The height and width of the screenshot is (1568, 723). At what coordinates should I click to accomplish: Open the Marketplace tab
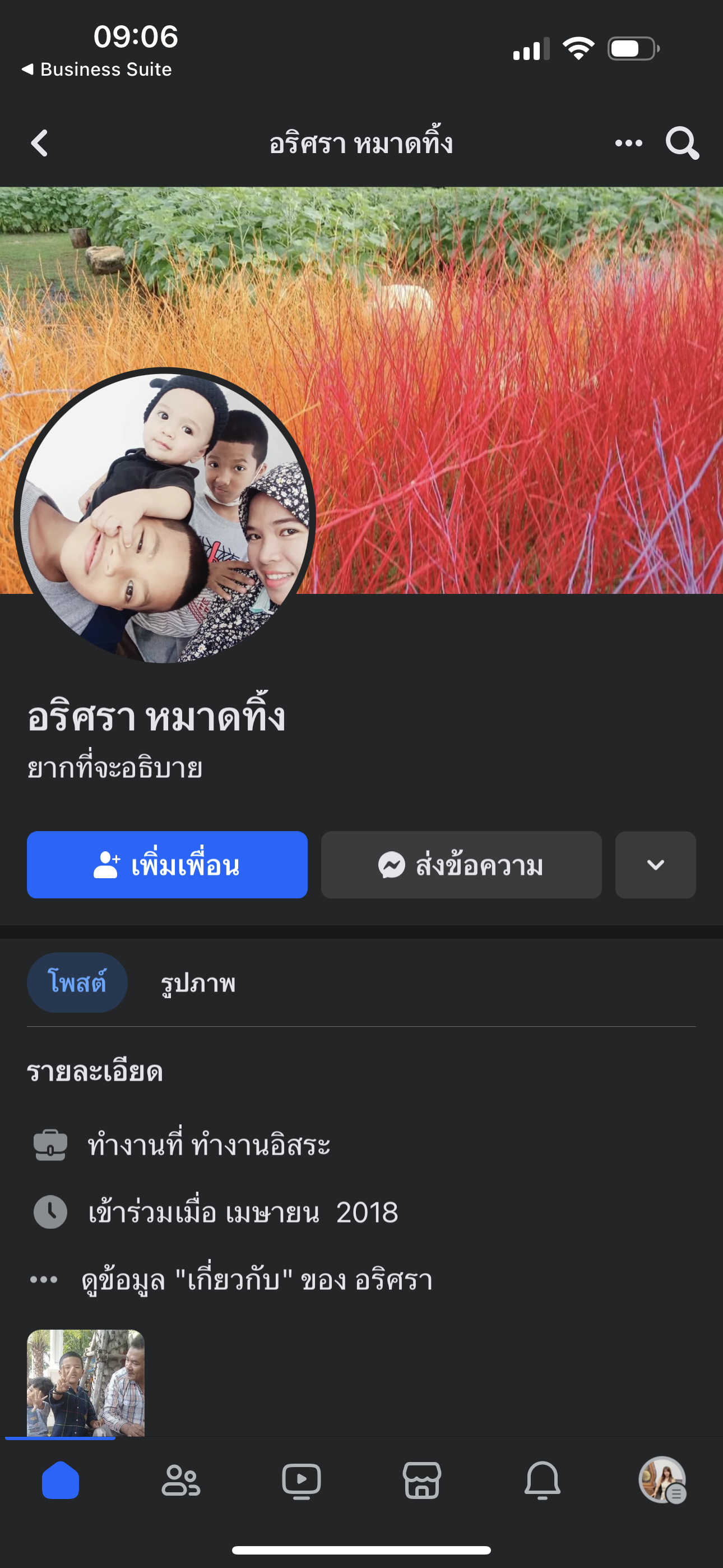tap(421, 1481)
